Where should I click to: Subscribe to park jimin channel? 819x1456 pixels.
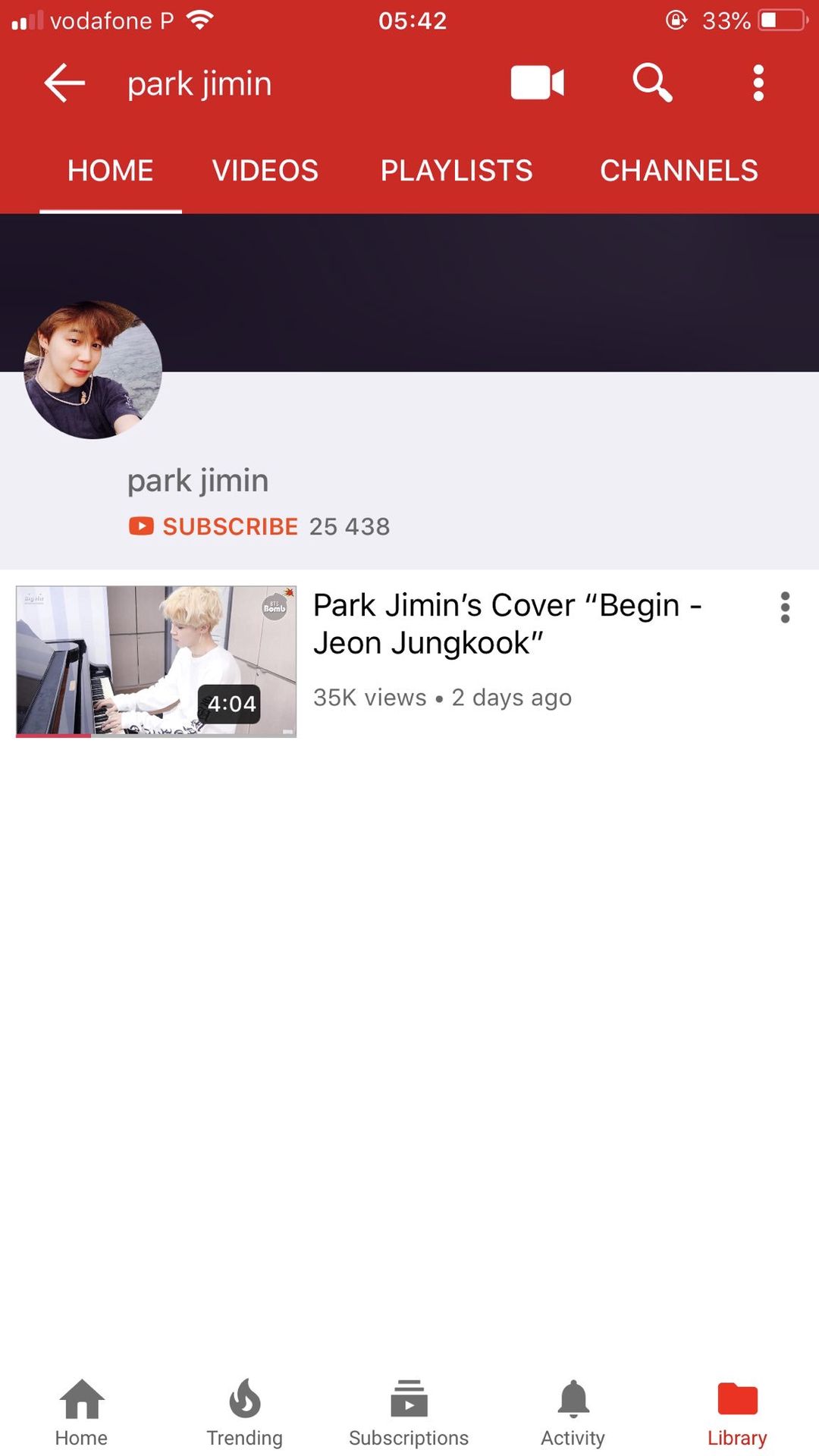tap(214, 526)
